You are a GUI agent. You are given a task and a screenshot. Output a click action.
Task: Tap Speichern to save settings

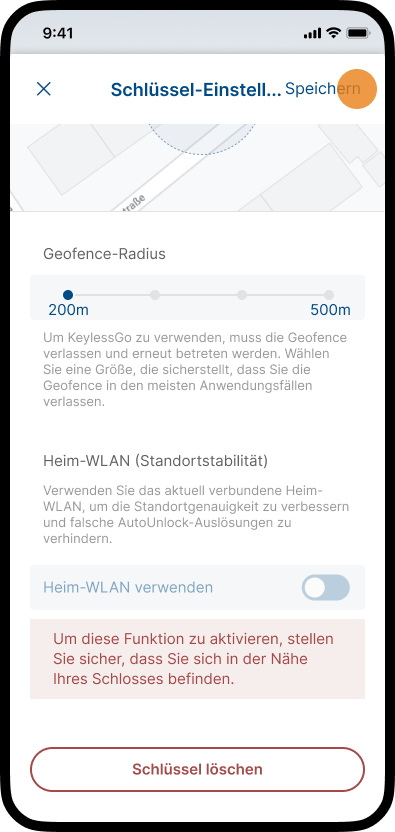point(323,89)
